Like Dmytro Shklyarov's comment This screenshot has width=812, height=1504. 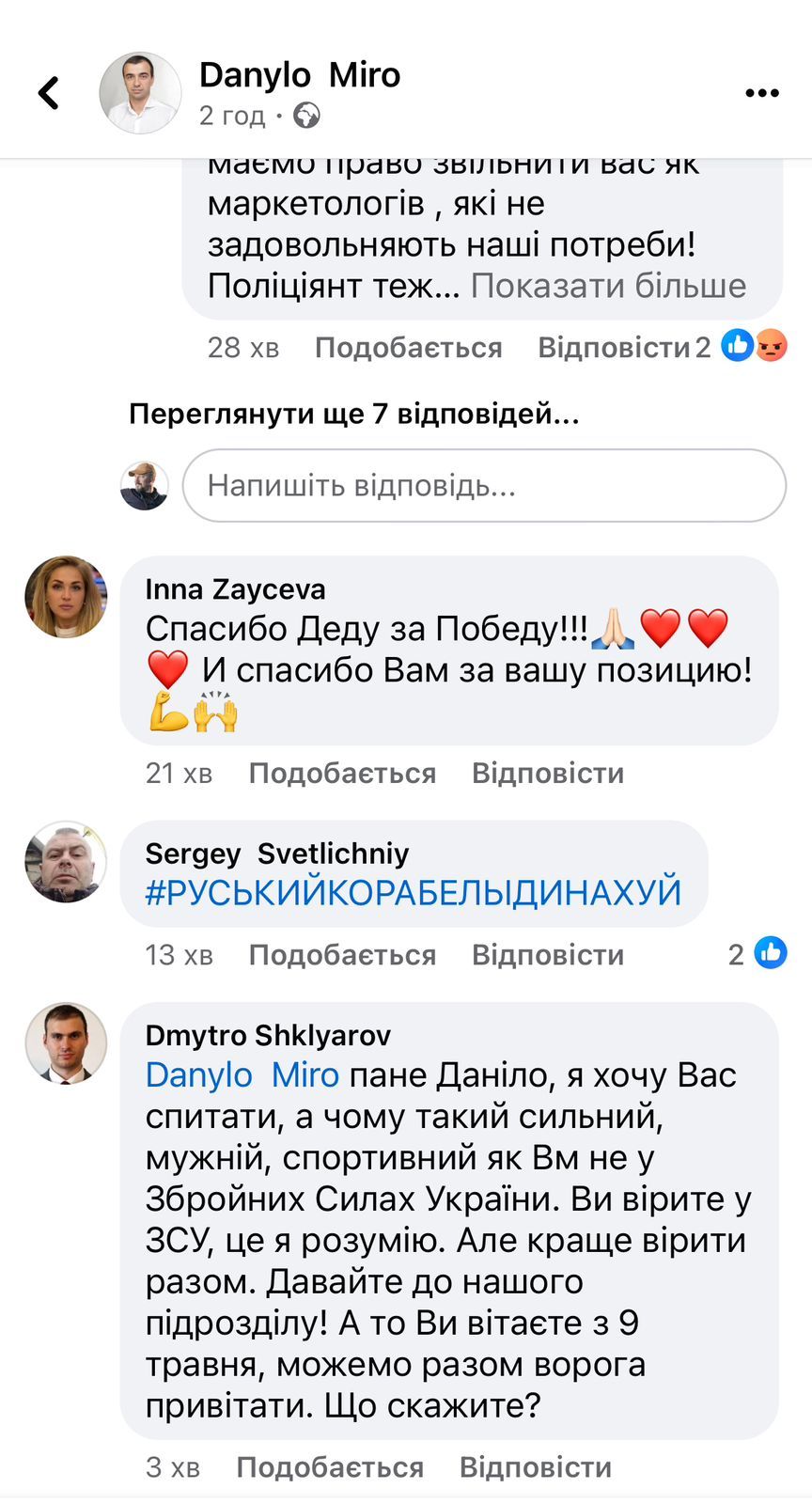point(329,1467)
